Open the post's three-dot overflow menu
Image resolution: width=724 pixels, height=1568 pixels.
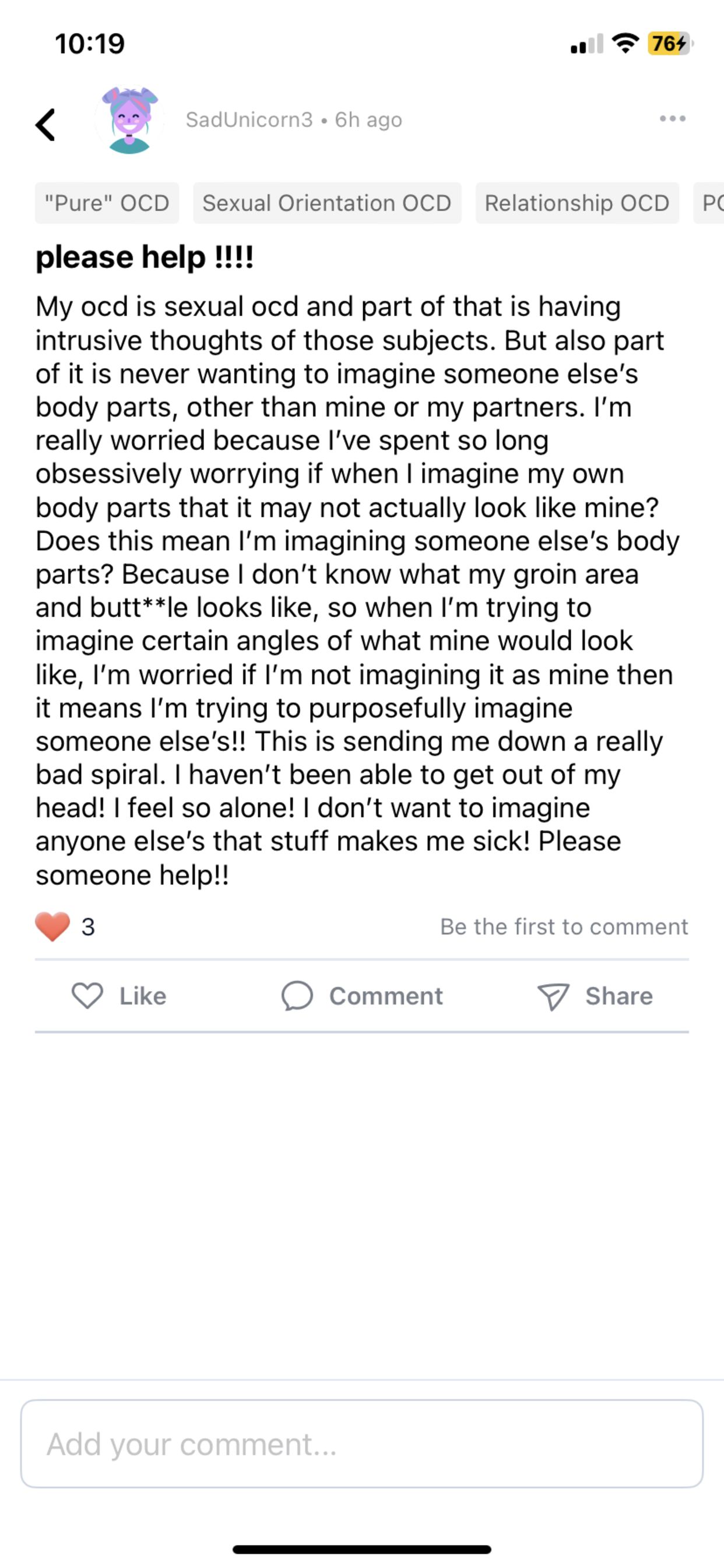[672, 118]
